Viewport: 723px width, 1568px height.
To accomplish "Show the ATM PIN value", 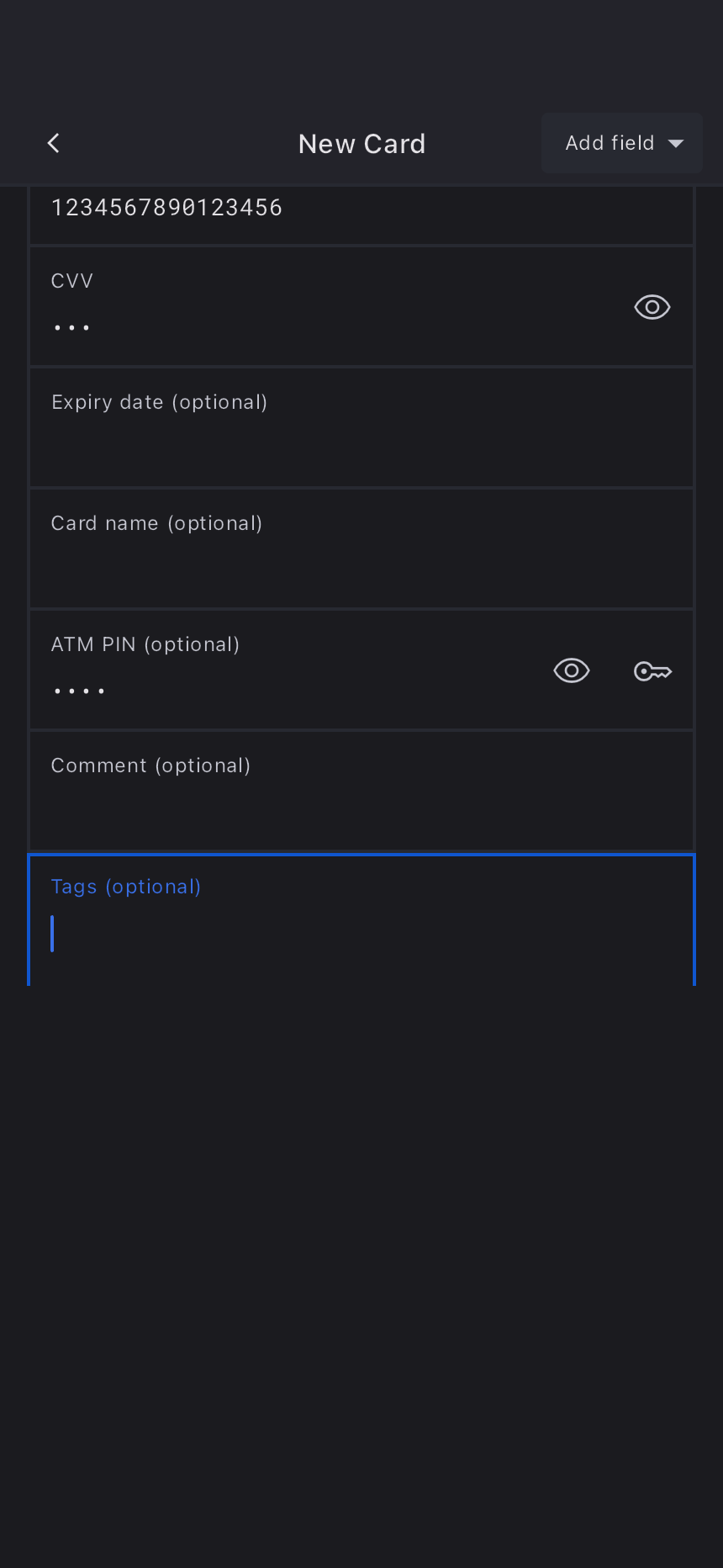I will pos(572,670).
